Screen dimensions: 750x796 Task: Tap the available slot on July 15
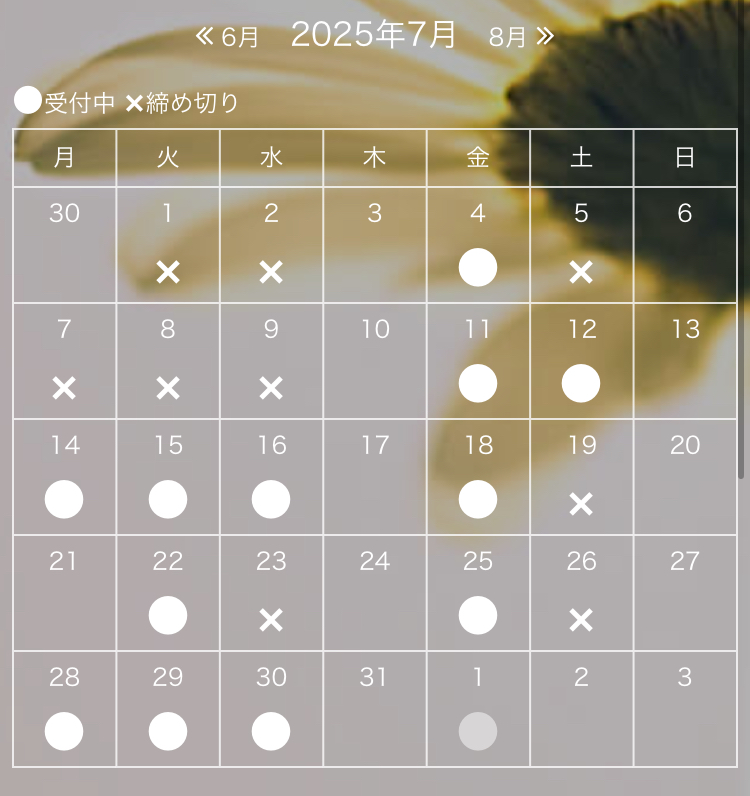click(168, 500)
